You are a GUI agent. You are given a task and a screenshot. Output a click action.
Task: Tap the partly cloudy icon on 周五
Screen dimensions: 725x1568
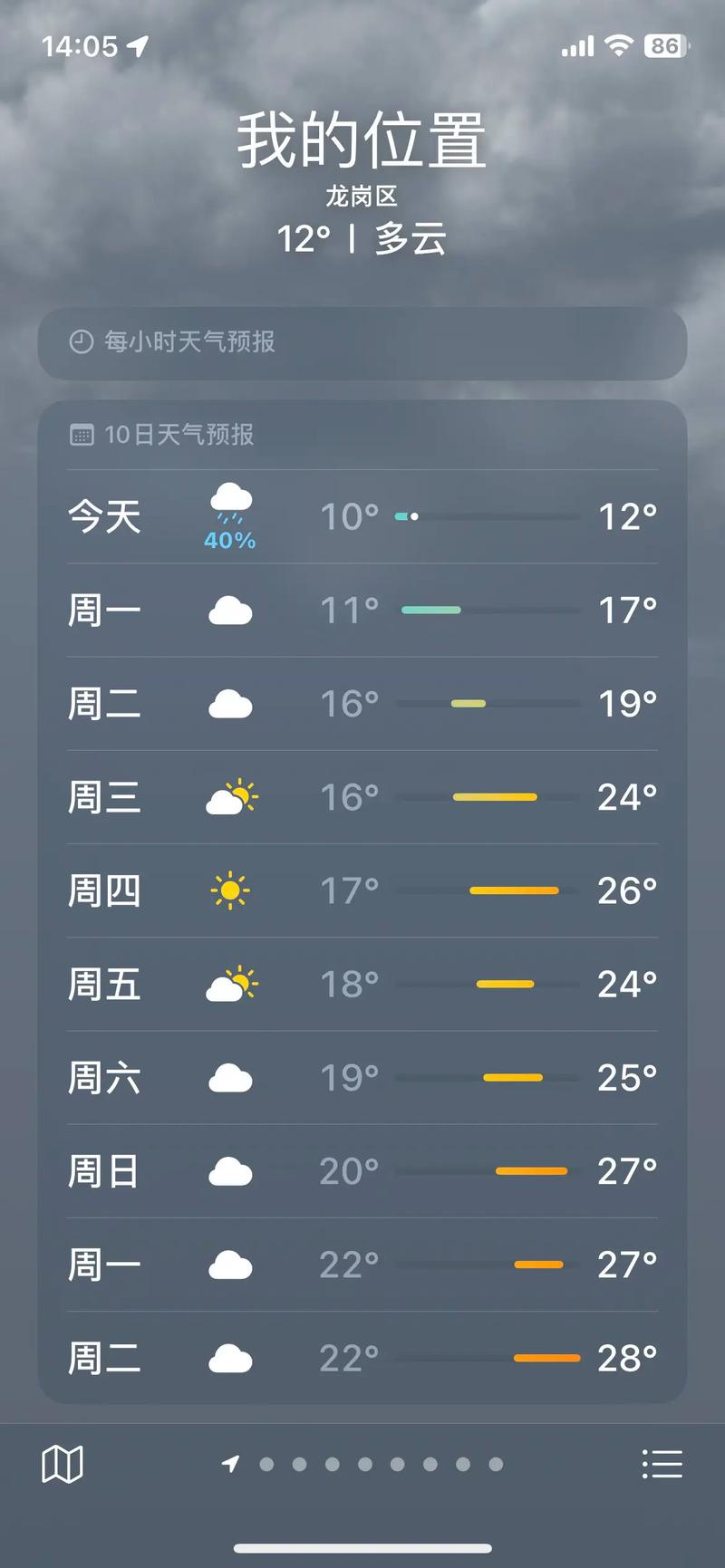tap(231, 984)
